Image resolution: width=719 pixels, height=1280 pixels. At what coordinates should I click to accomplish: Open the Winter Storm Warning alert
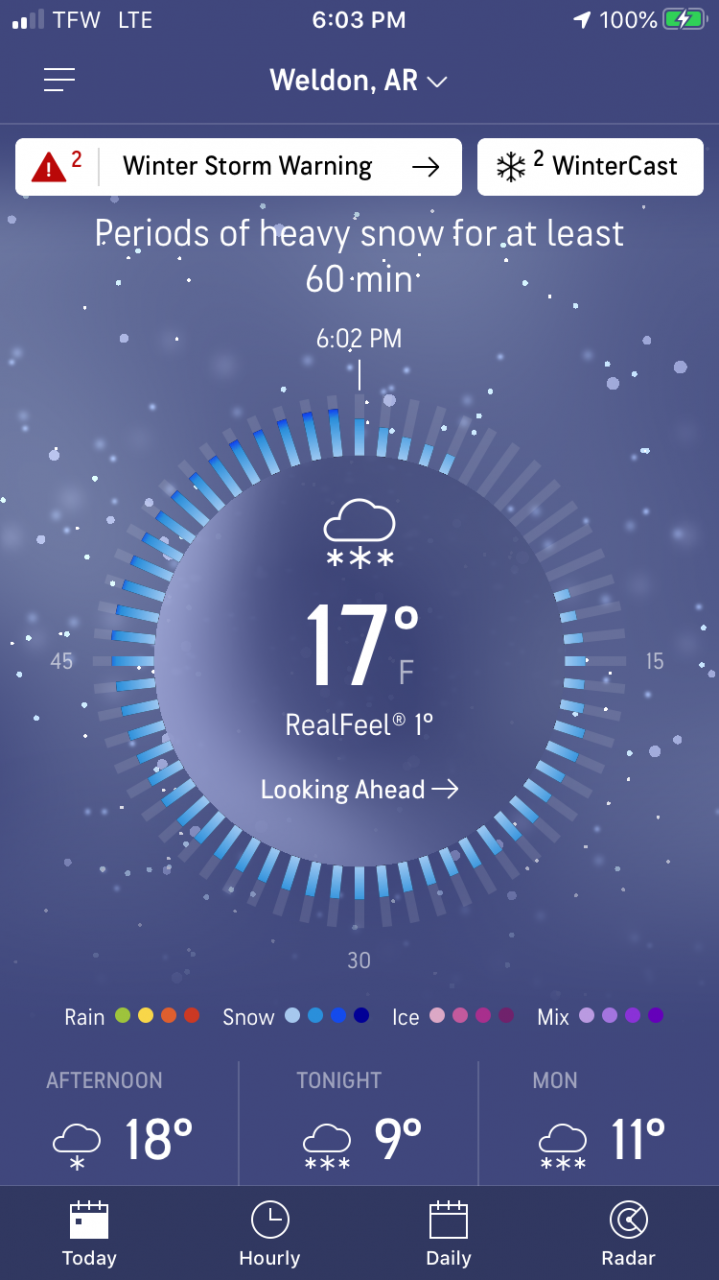[238, 167]
